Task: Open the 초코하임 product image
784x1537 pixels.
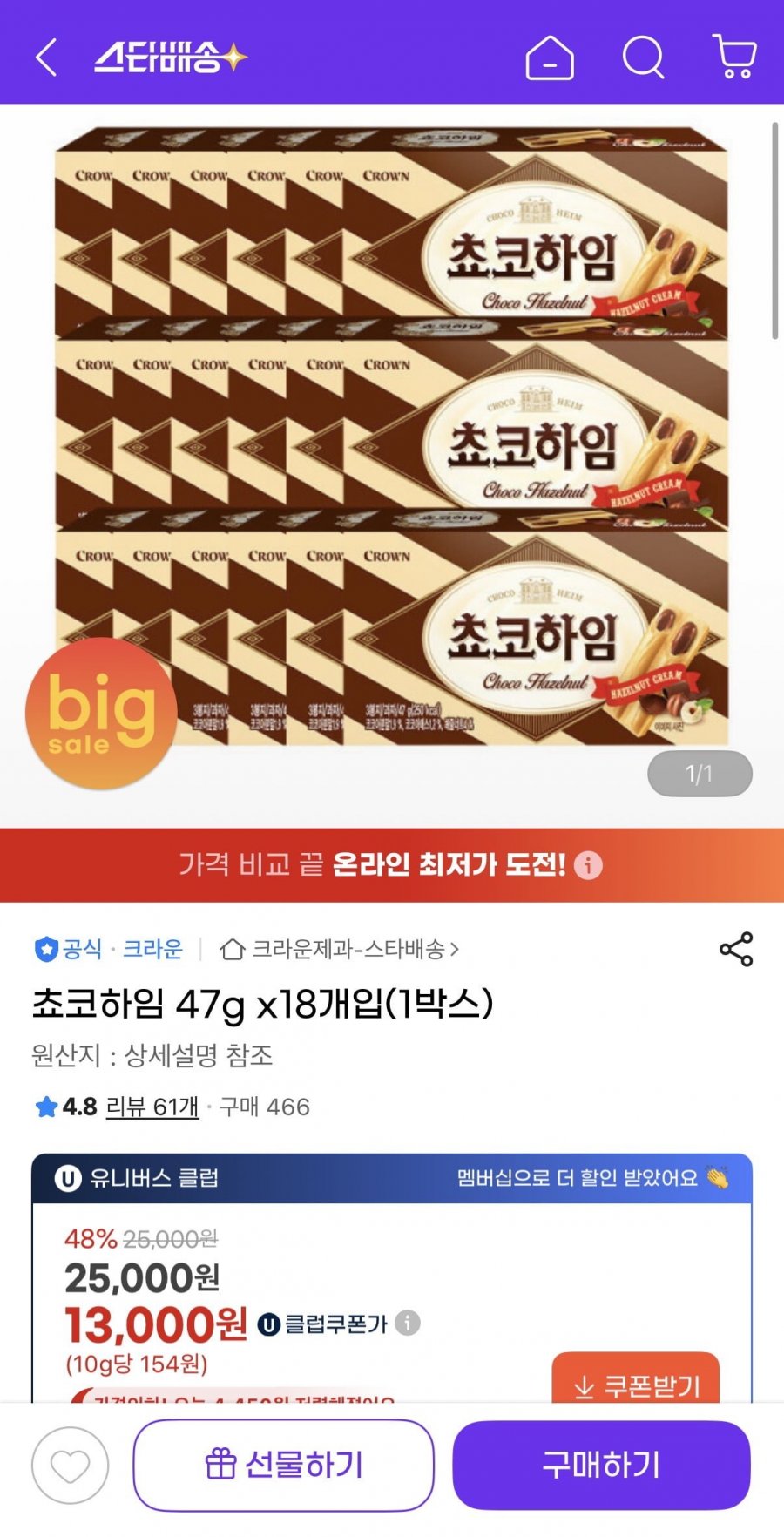Action: pos(392,436)
